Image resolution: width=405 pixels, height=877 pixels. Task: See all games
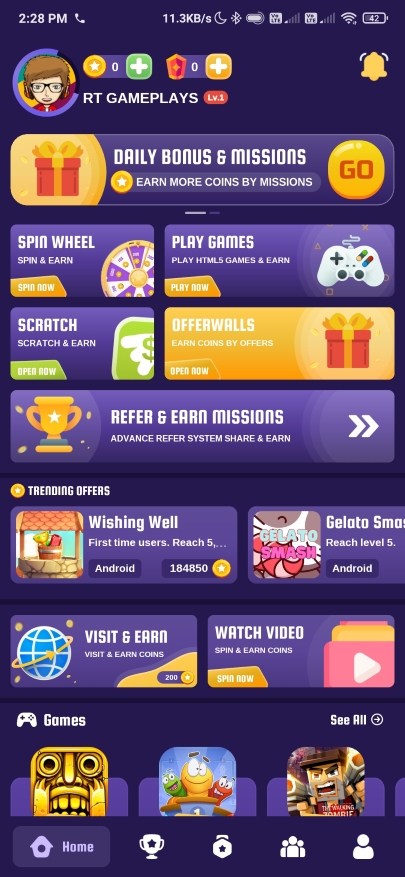[x=356, y=720]
